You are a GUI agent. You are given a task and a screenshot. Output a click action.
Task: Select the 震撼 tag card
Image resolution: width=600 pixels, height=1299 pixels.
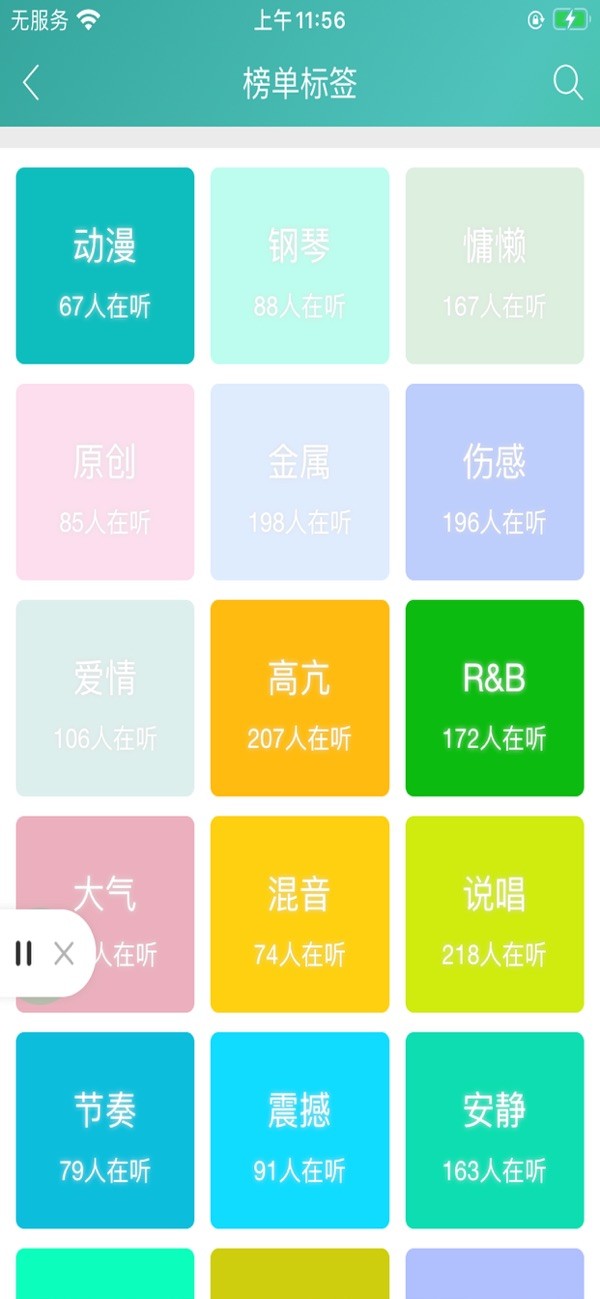click(299, 1130)
